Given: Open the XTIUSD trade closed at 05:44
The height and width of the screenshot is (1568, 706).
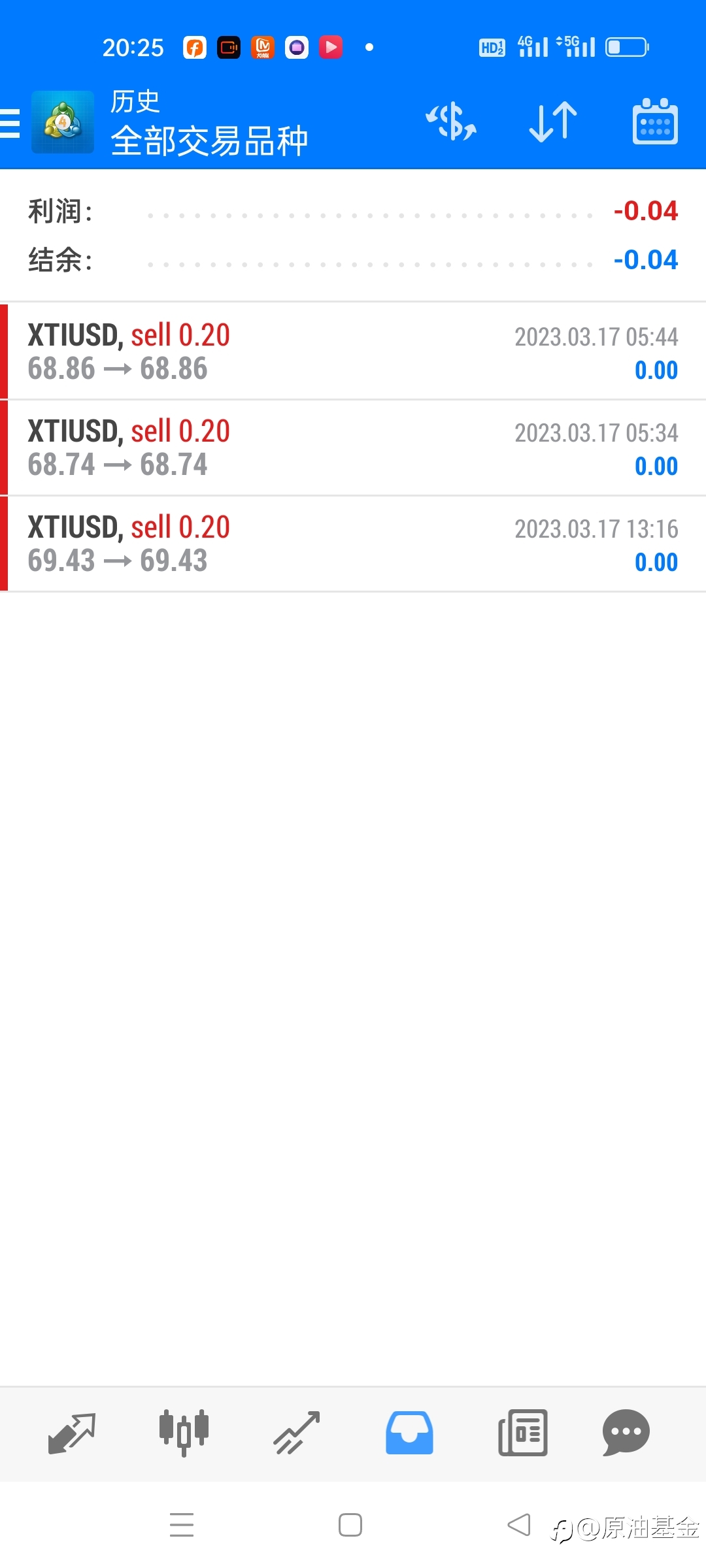Looking at the screenshot, I should coord(353,351).
